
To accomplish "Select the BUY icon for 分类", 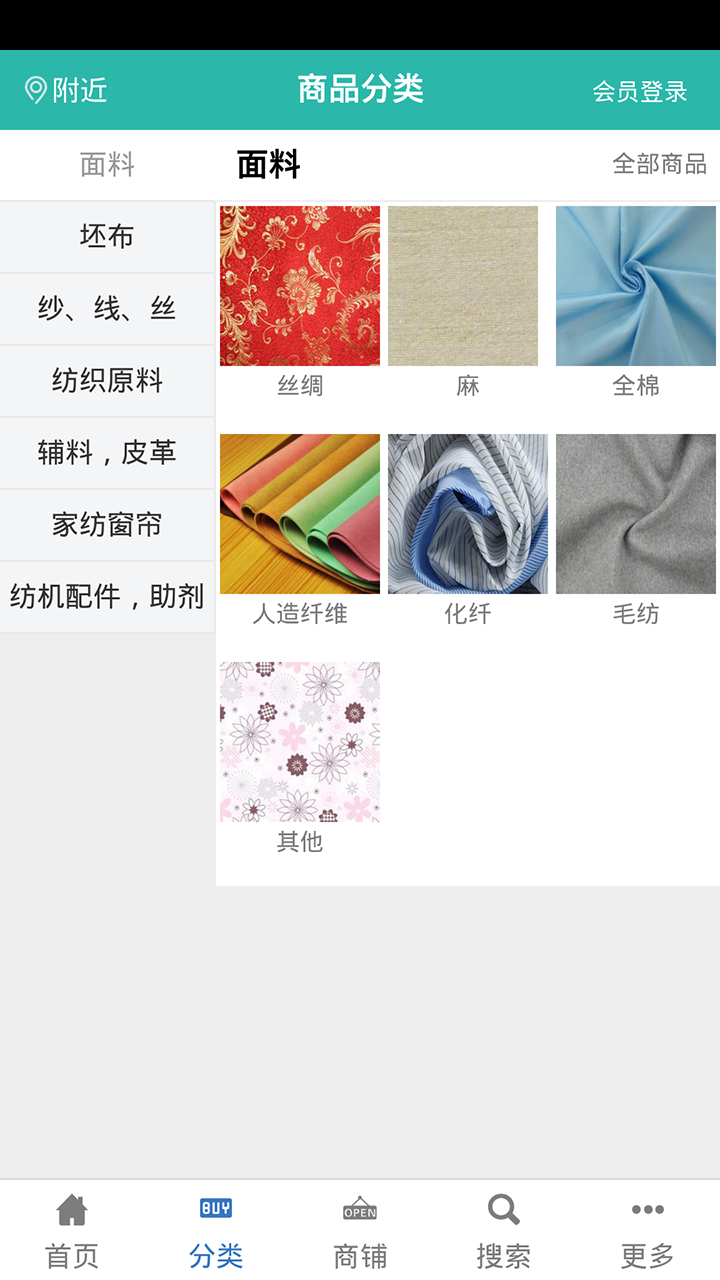I will [215, 1210].
